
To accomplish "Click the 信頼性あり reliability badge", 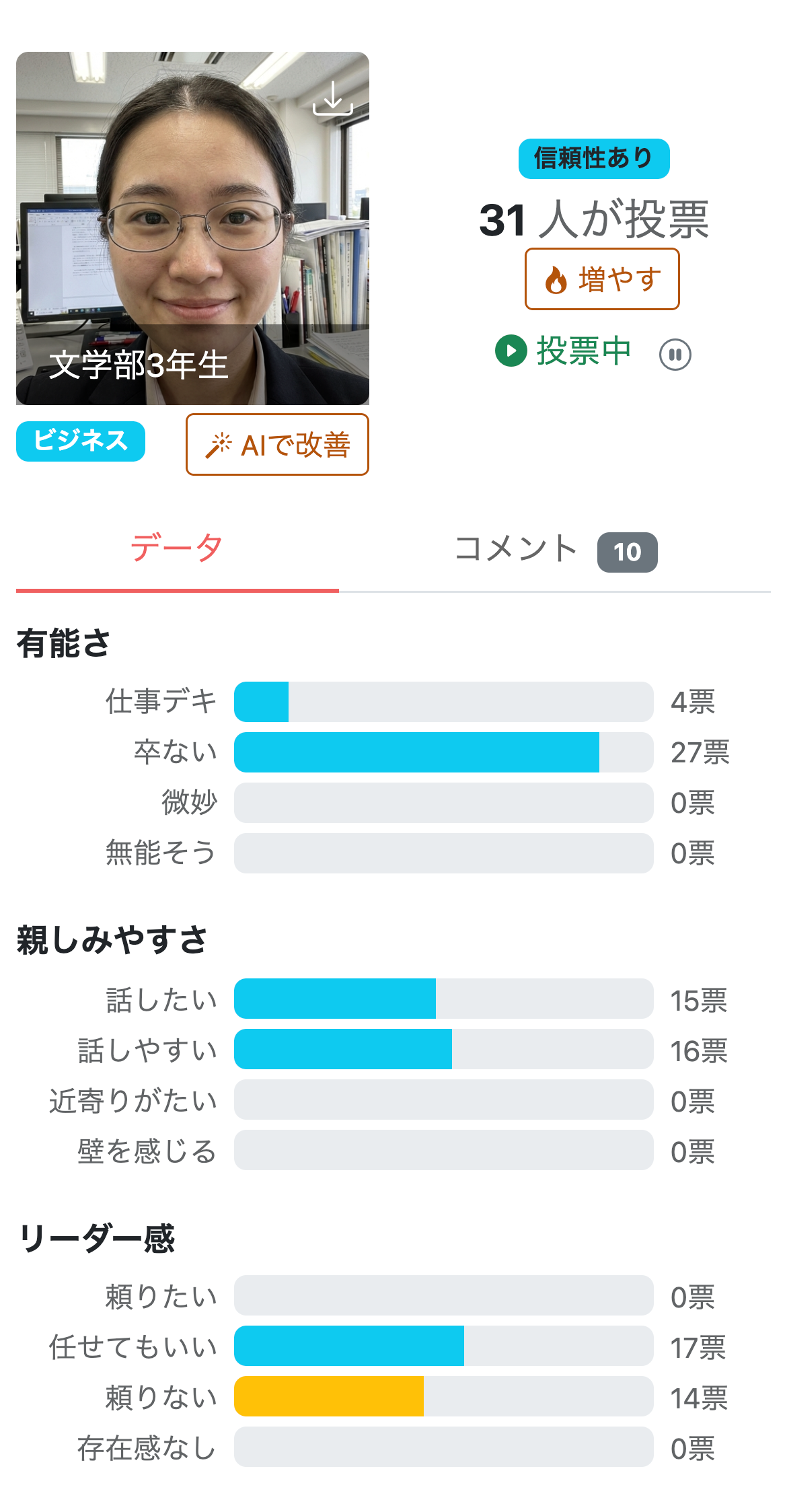I will pos(595,157).
